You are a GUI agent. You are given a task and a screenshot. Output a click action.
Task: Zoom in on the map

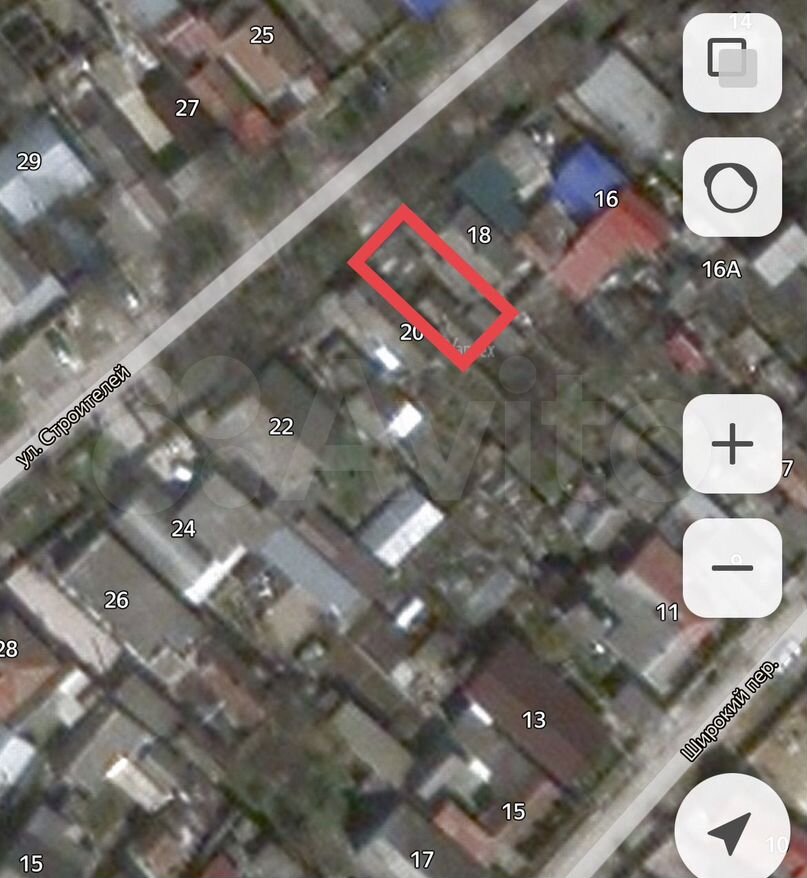tap(731, 443)
